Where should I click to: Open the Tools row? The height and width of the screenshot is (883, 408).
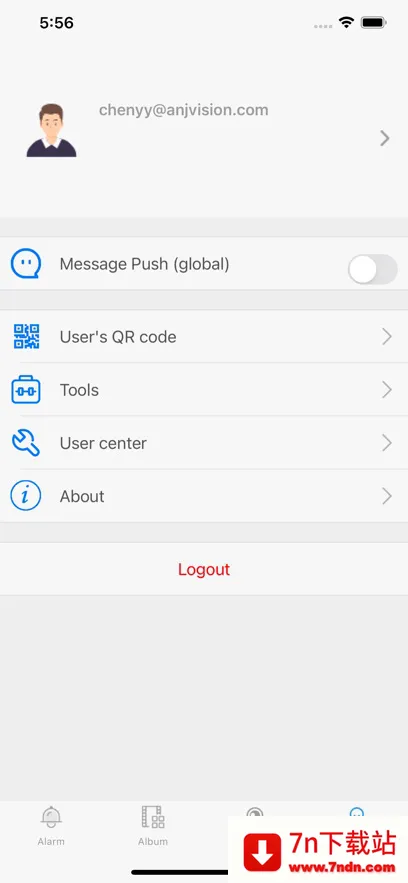pyautogui.click(x=204, y=390)
